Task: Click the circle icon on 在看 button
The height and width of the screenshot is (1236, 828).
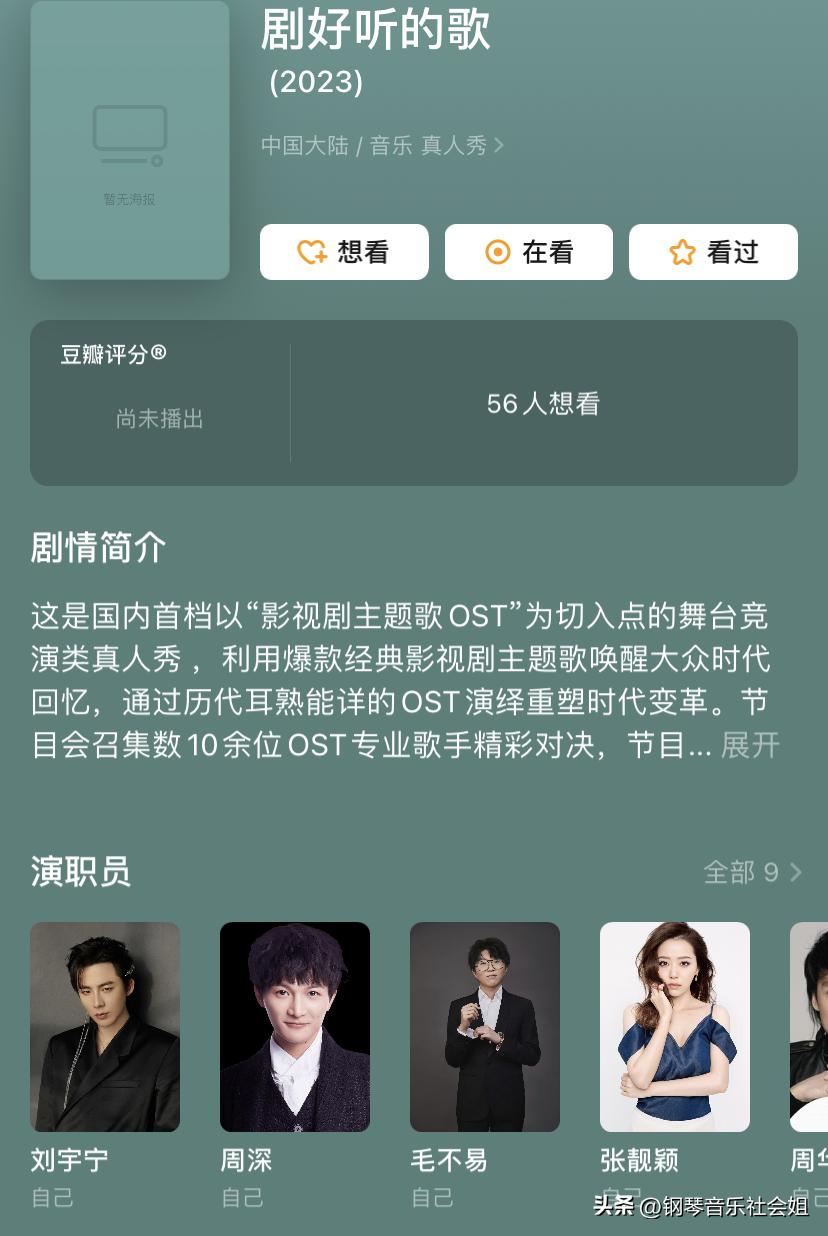Action: (x=497, y=252)
